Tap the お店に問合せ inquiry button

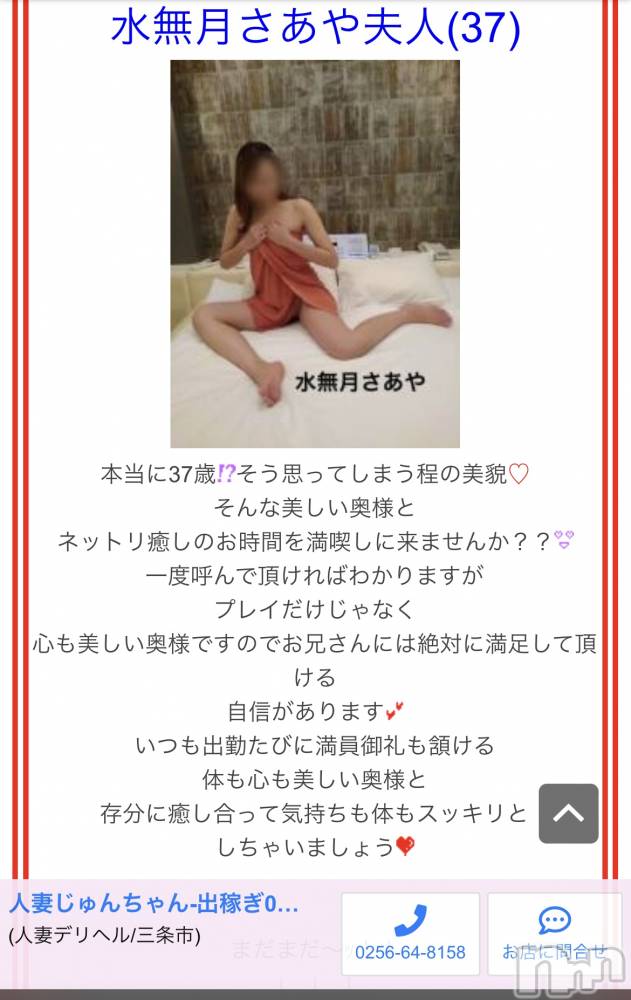(554, 934)
